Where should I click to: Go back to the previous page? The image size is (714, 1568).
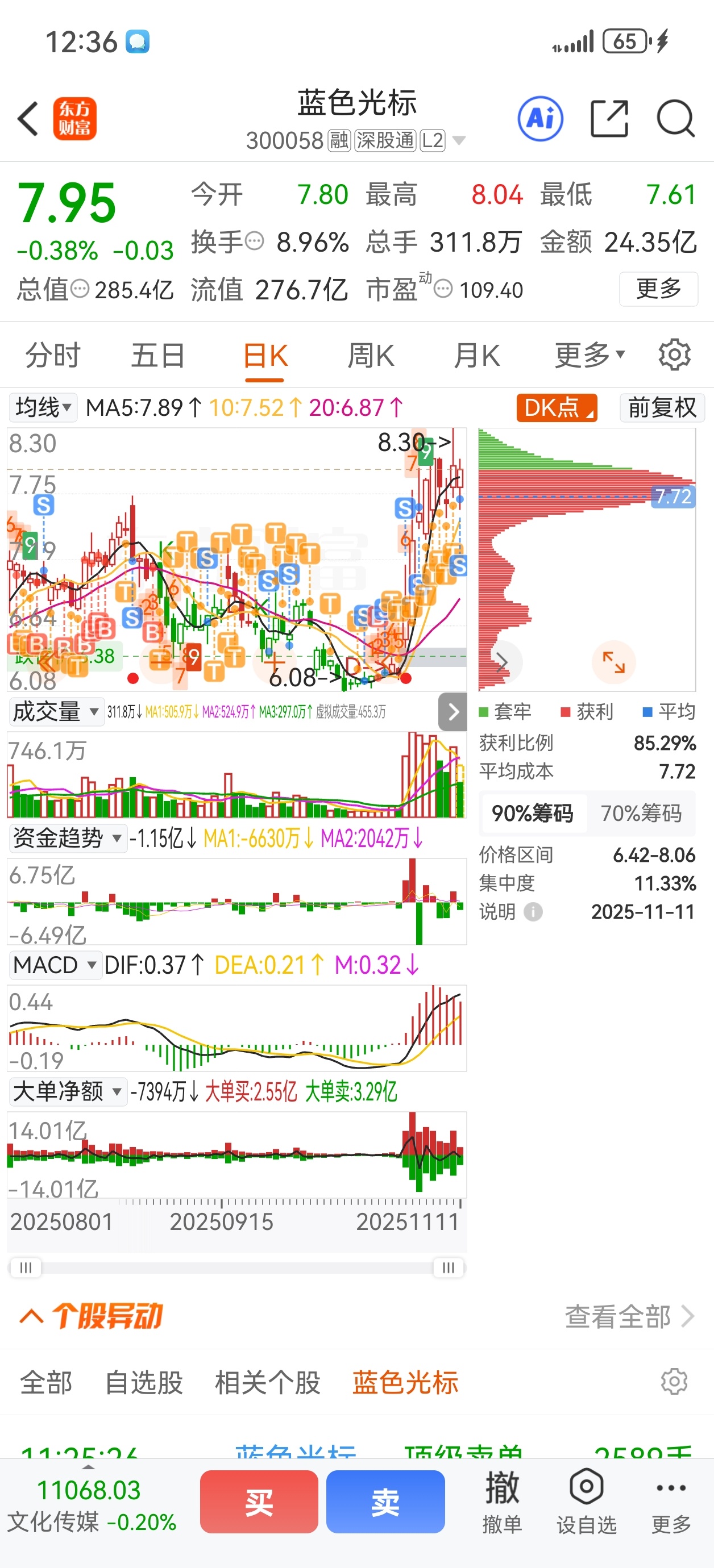(x=28, y=118)
